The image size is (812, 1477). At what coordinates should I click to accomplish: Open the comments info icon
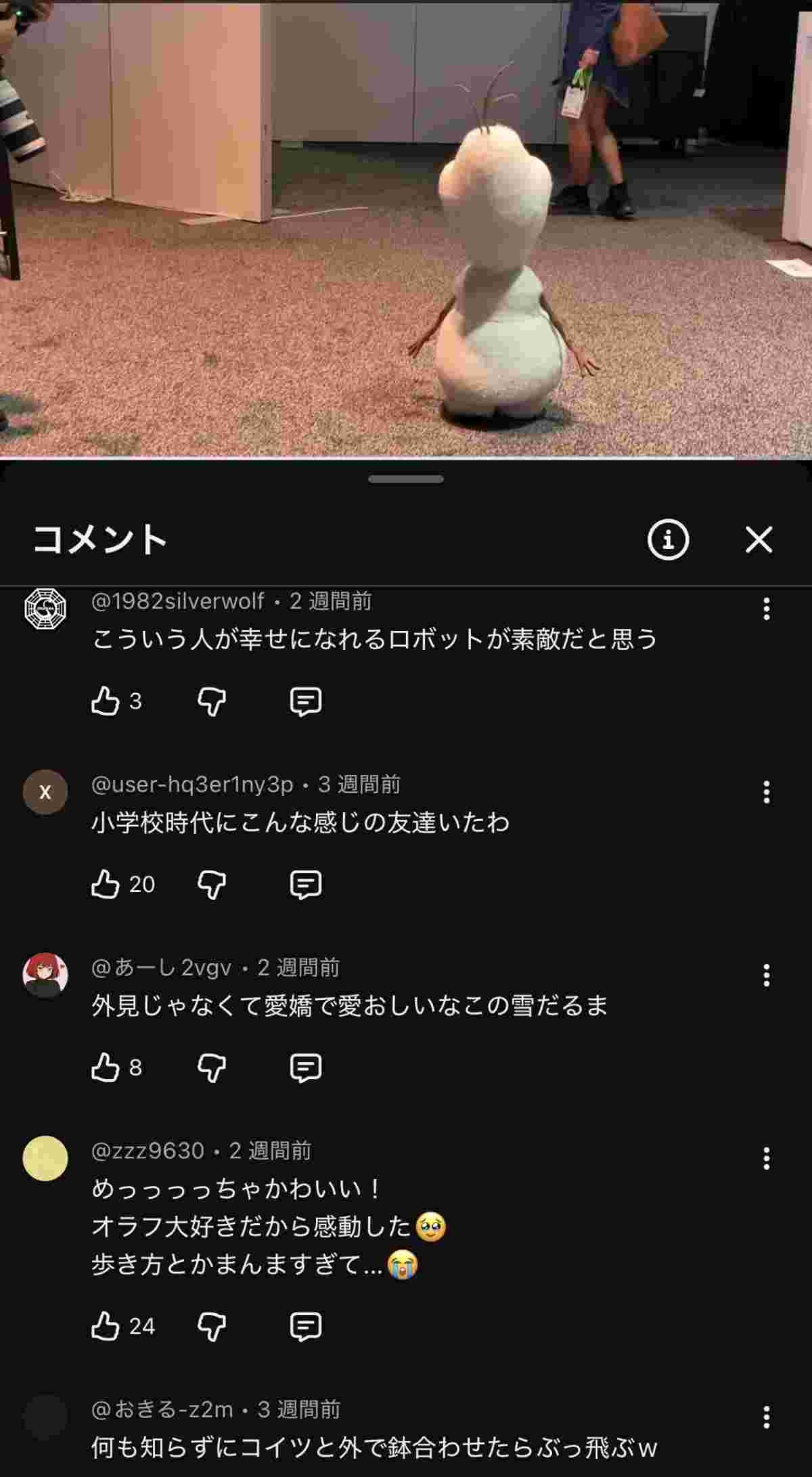[x=668, y=540]
